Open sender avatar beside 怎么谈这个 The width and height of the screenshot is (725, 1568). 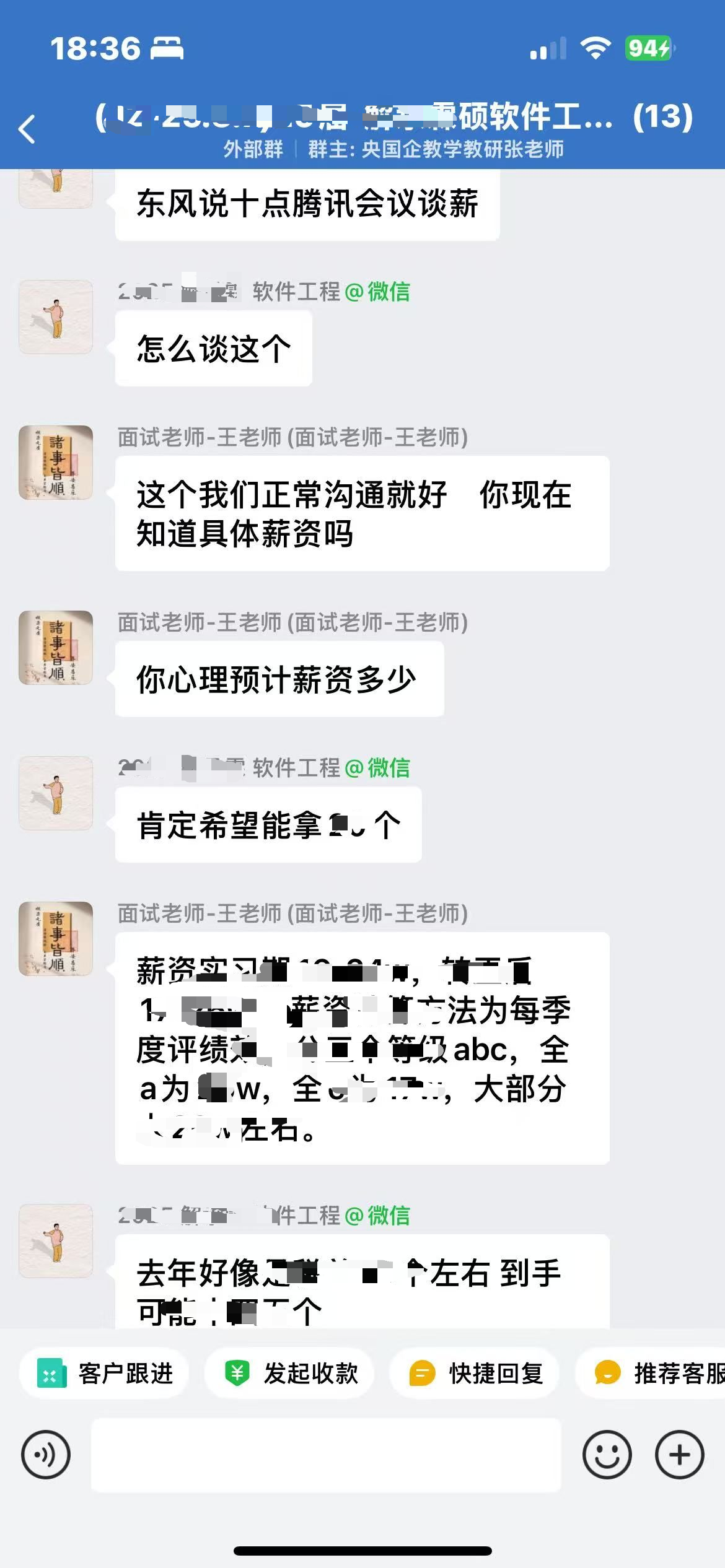tap(56, 317)
